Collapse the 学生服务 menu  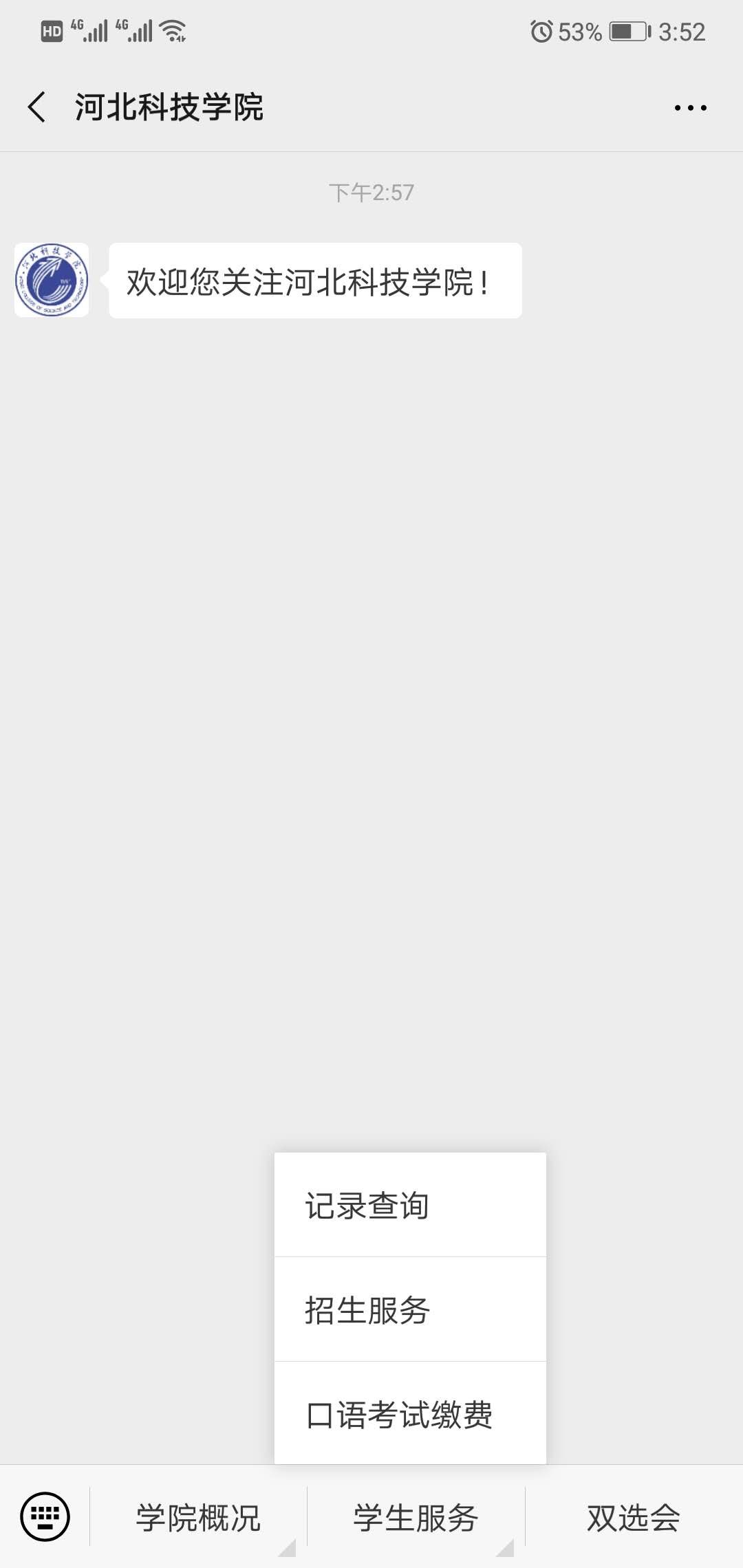point(416,1518)
